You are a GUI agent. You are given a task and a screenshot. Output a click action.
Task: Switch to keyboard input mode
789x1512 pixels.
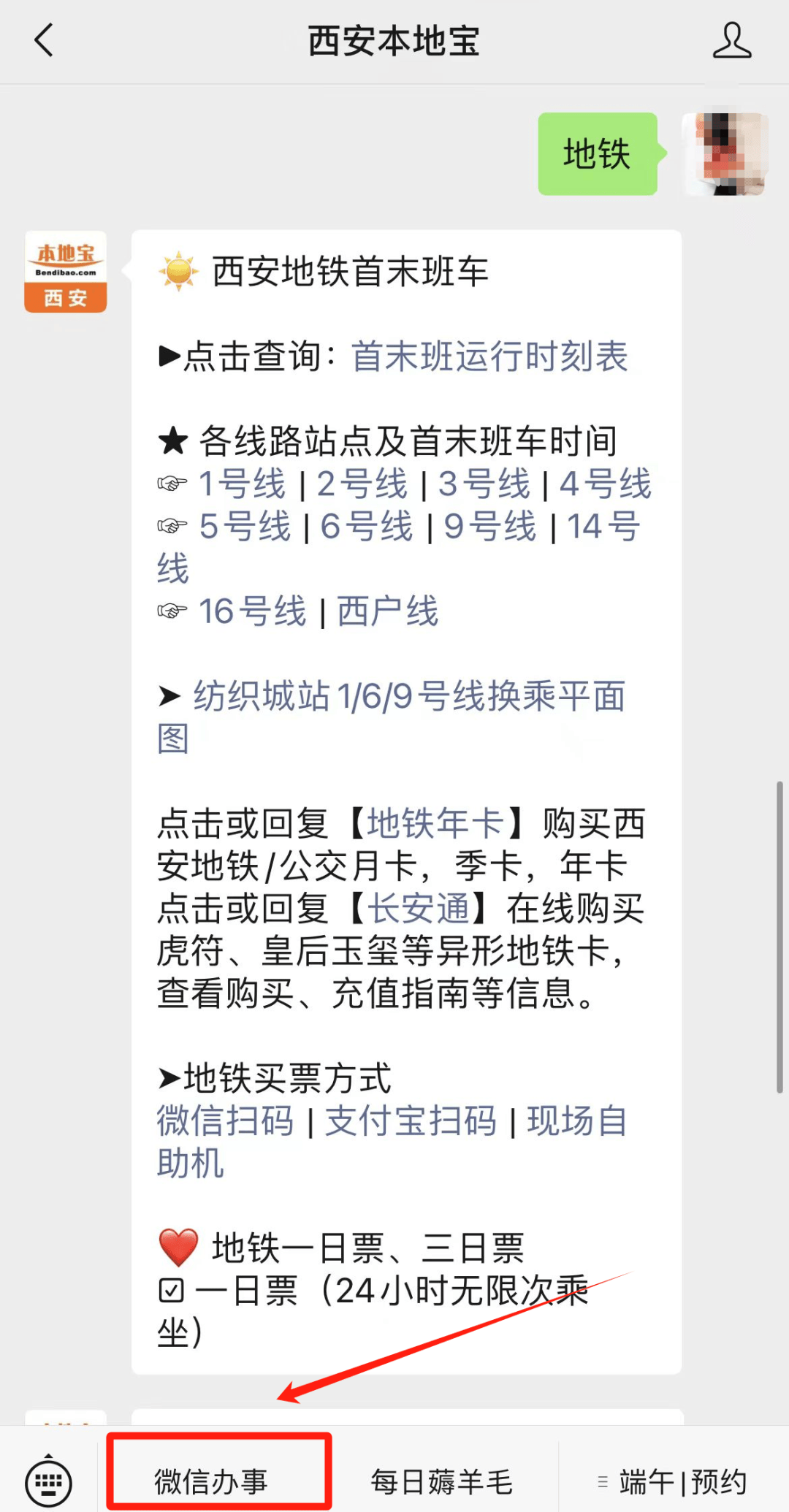pos(48,1482)
